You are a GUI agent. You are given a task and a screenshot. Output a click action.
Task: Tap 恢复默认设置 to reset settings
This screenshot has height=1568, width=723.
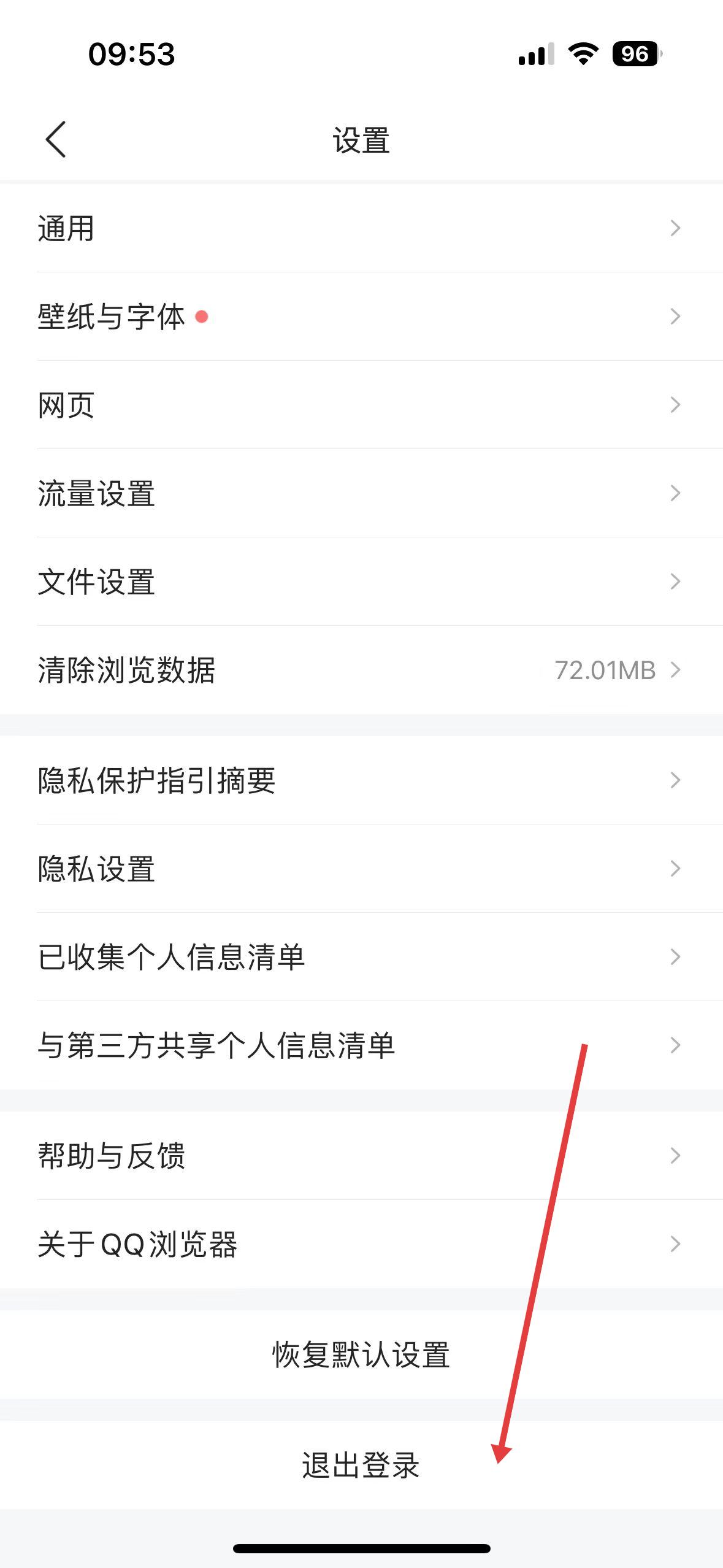point(361,1355)
